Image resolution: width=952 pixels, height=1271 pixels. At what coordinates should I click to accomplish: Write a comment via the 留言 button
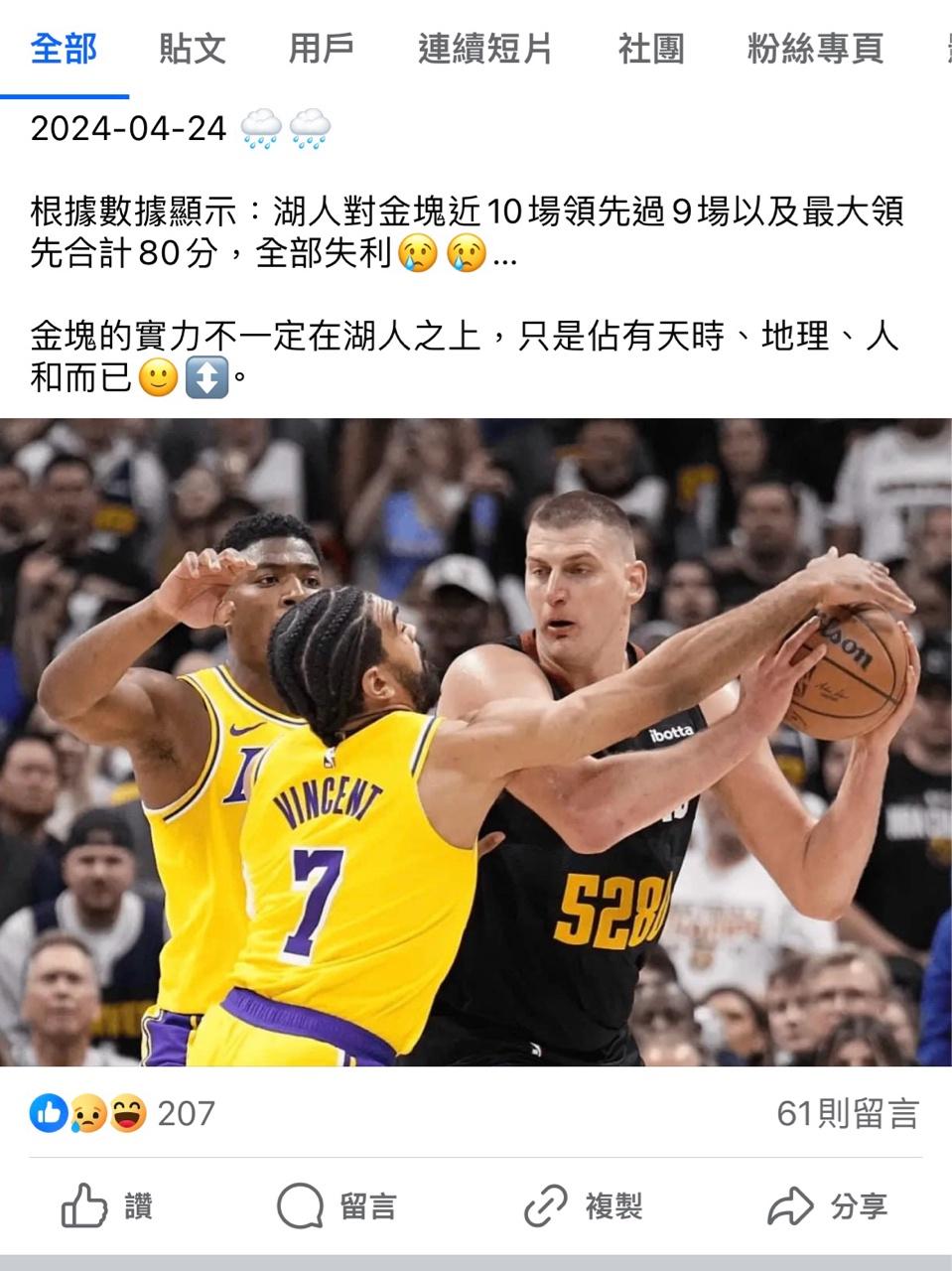338,1207
